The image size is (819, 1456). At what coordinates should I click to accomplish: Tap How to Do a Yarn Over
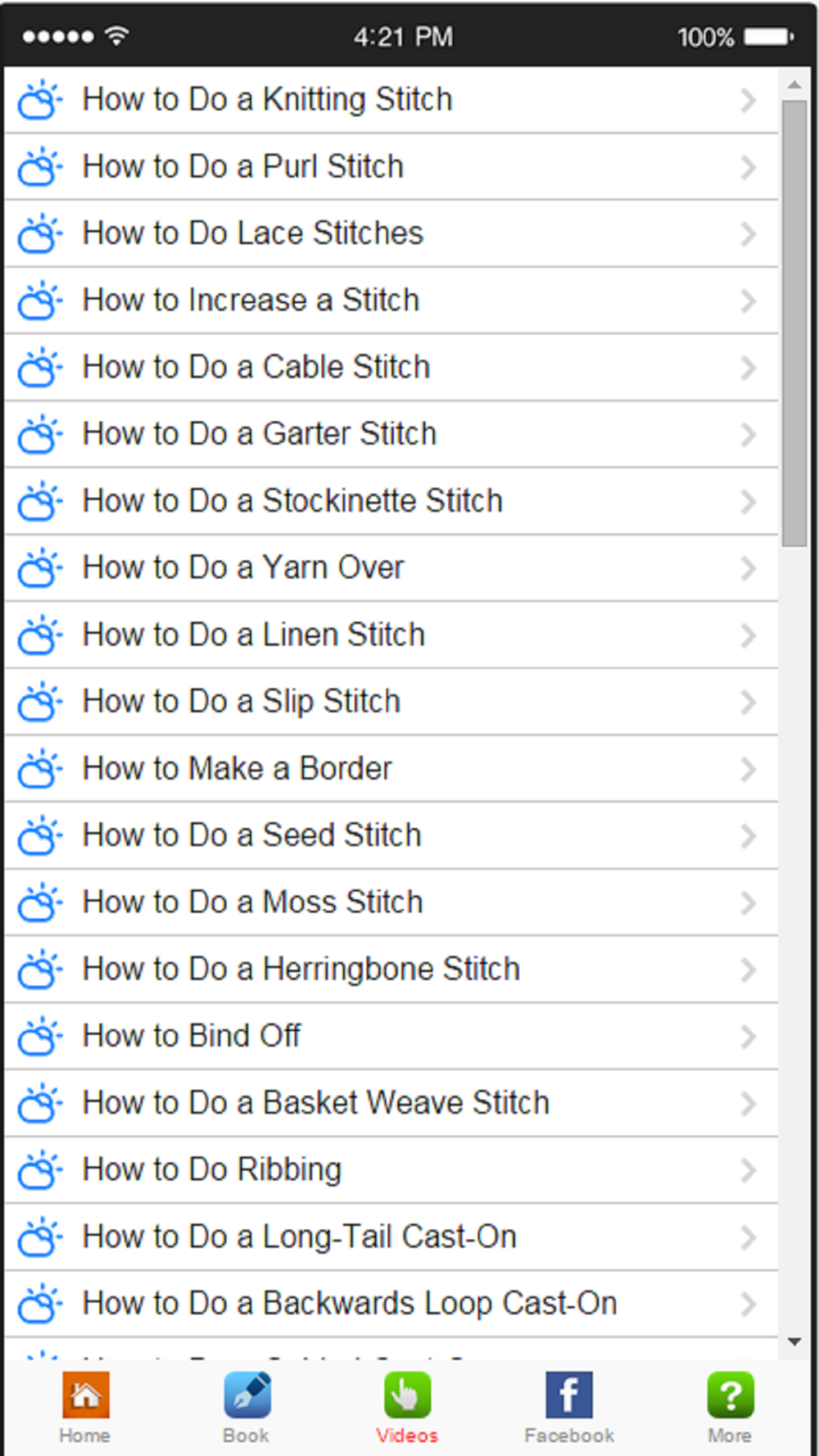[391, 568]
